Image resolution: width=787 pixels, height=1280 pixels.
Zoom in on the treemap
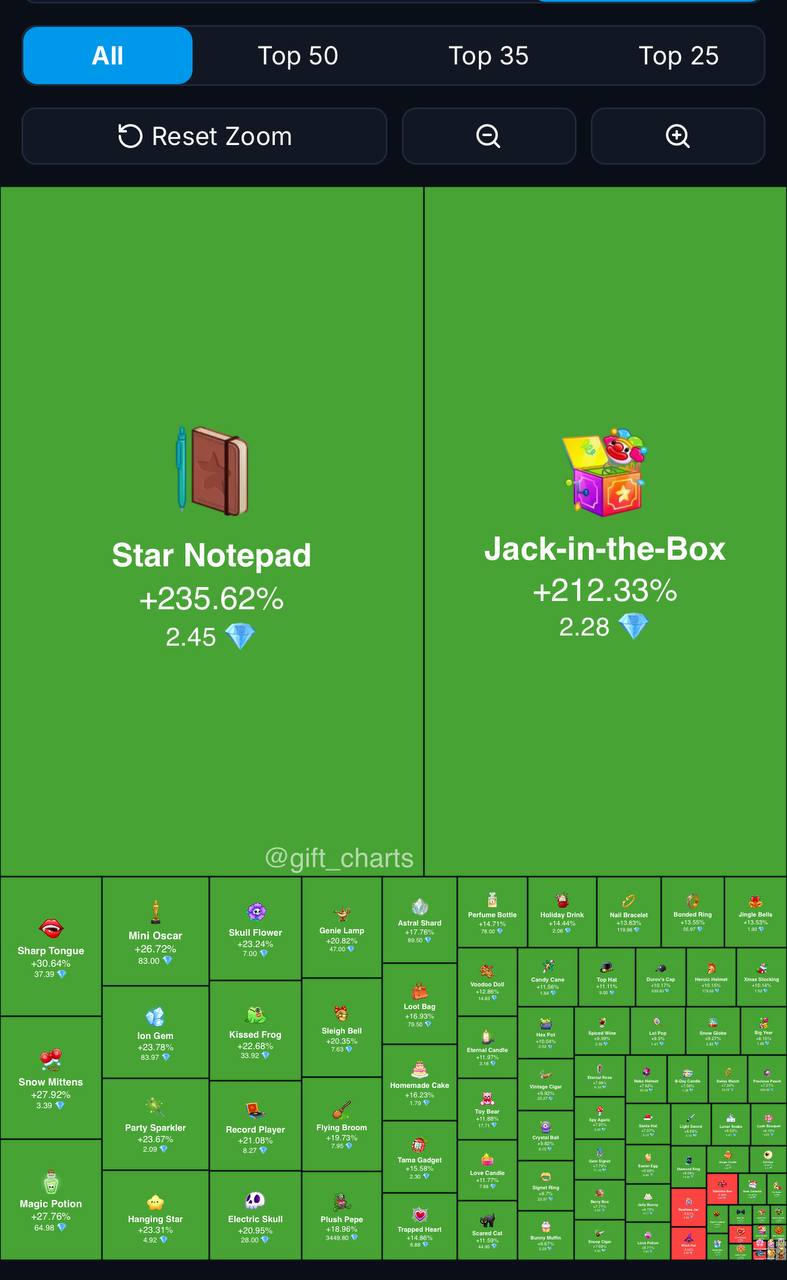coord(677,136)
